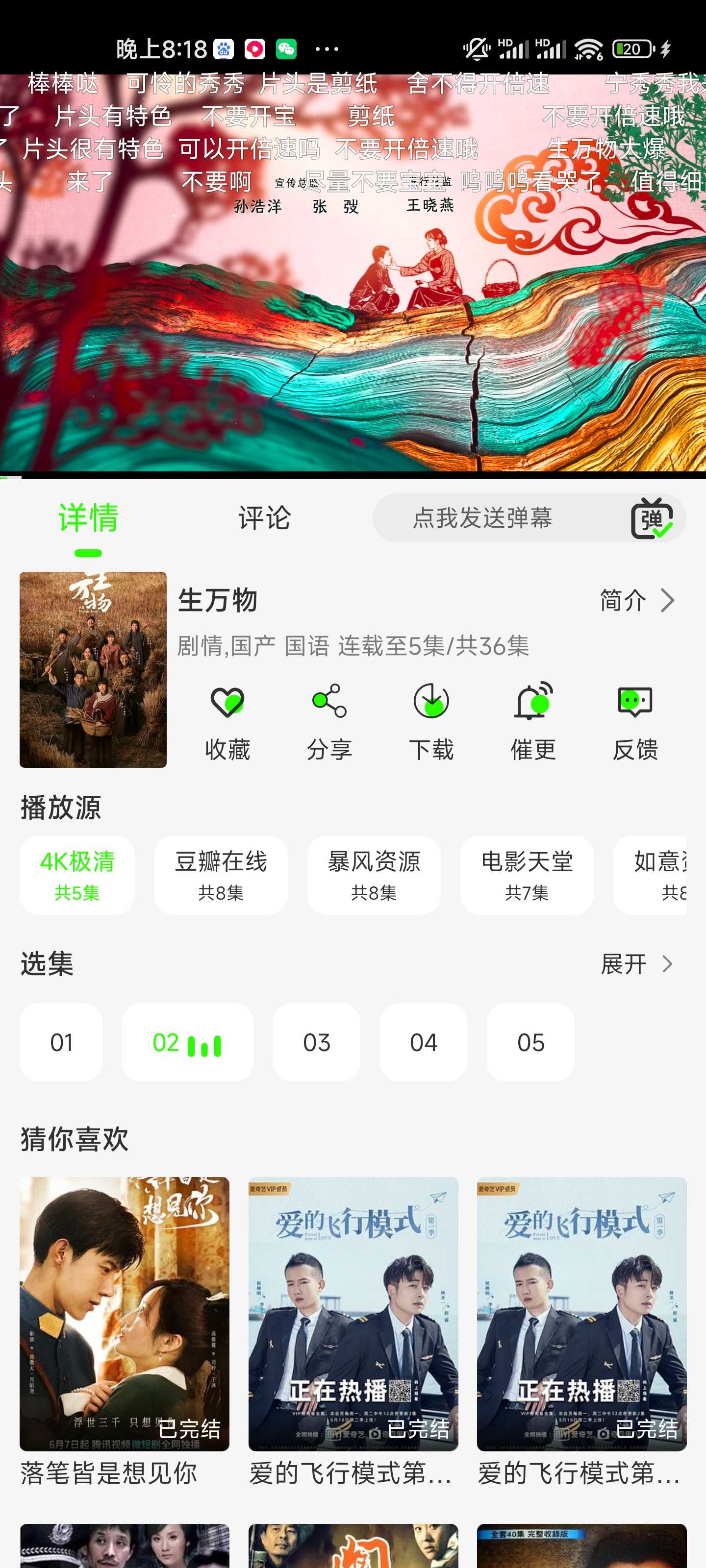Switch to the 评论 tab
This screenshot has width=706, height=1568.
(264, 518)
